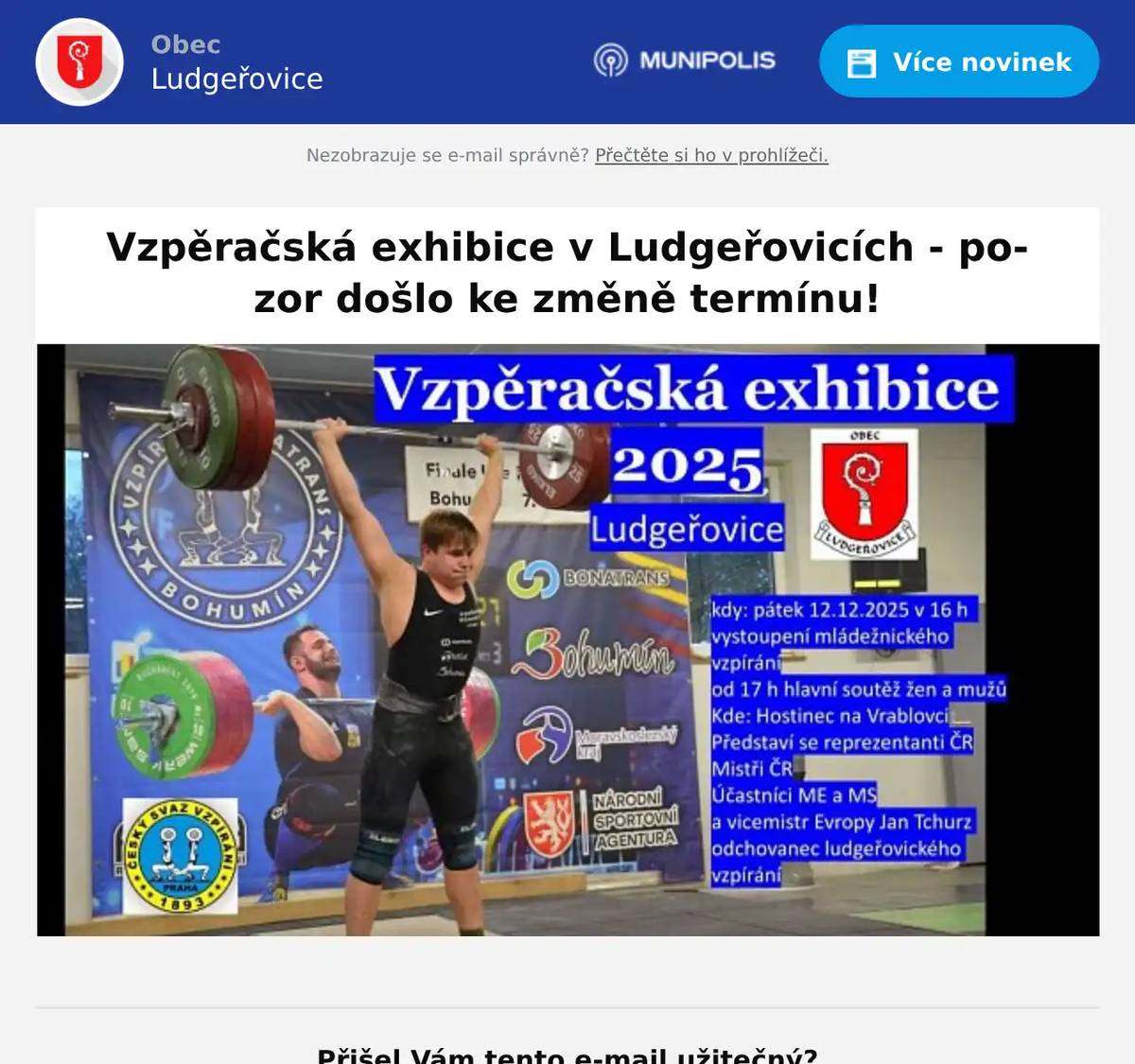The image size is (1135, 1064).
Task: Open the email in browser link
Action: click(711, 155)
